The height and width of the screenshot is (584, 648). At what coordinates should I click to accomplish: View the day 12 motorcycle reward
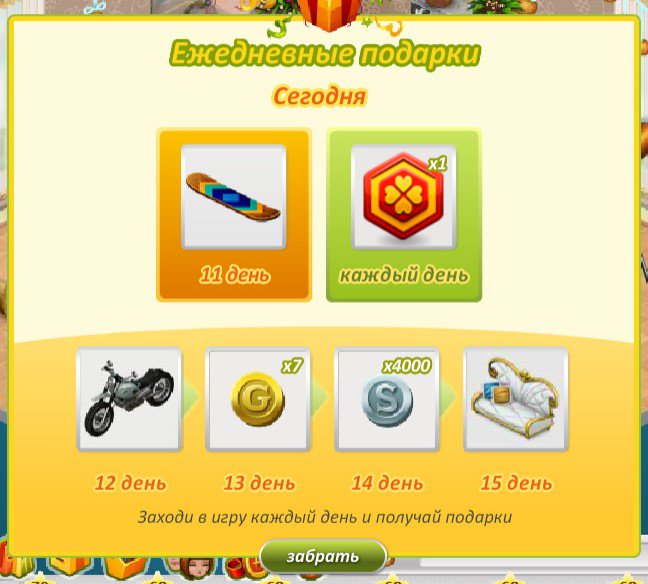[x=130, y=399]
